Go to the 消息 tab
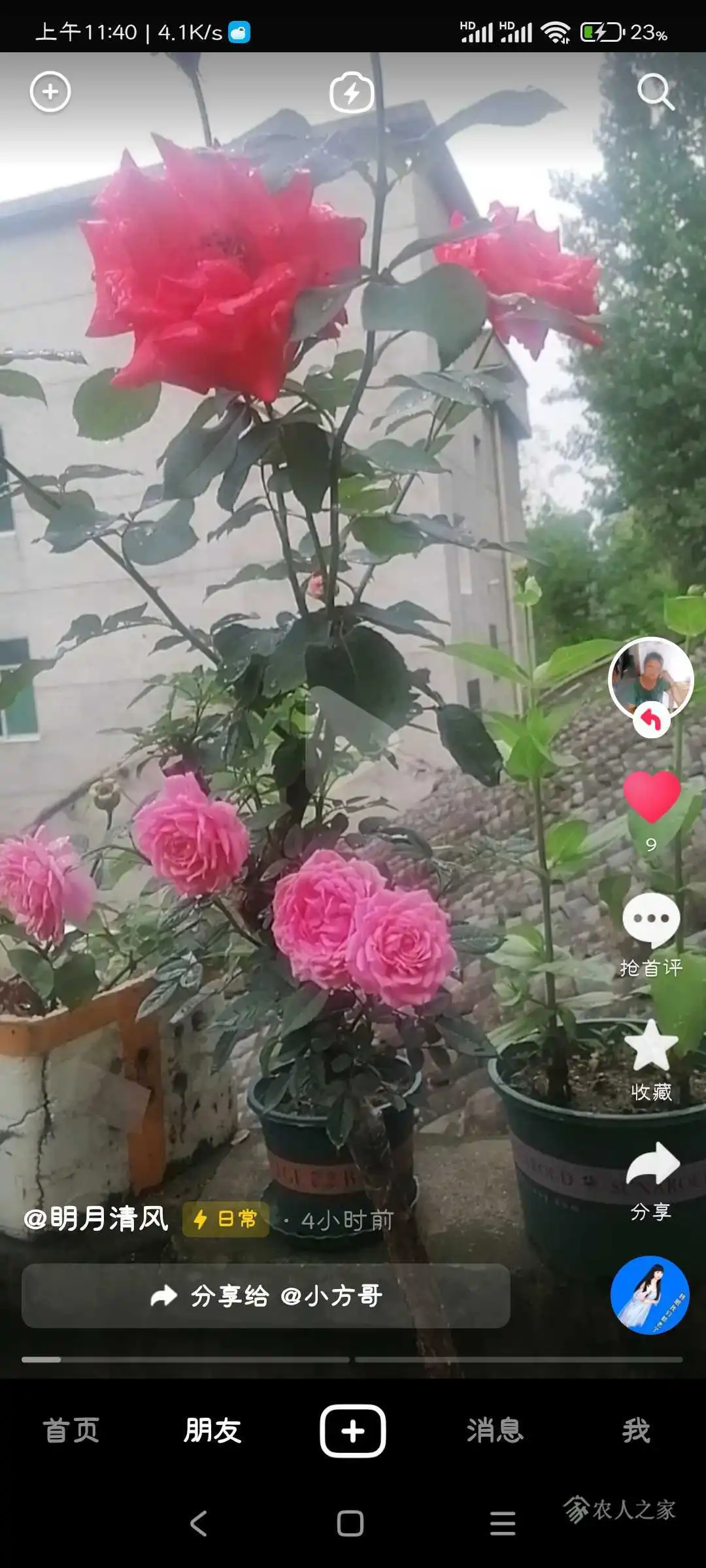Viewport: 706px width, 1568px height. pos(494,1430)
